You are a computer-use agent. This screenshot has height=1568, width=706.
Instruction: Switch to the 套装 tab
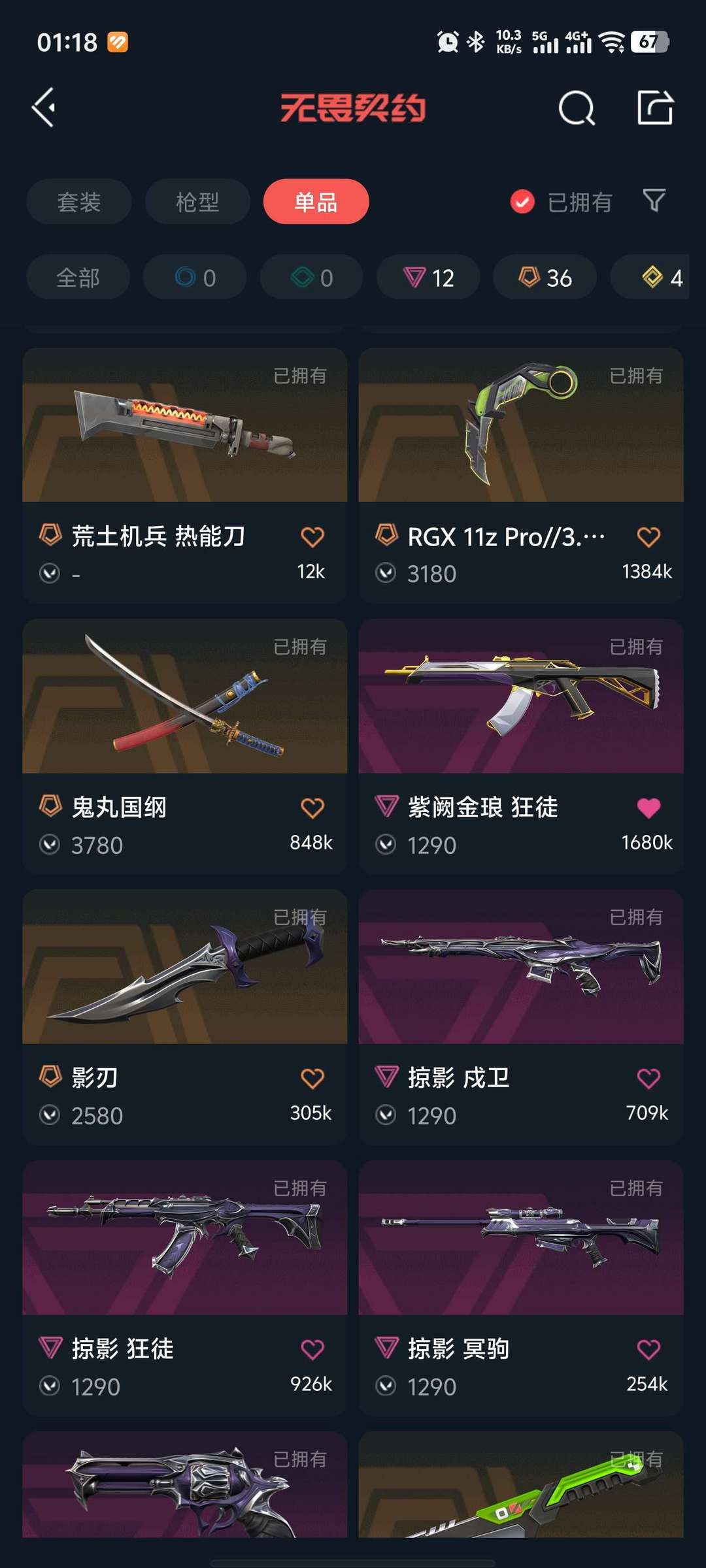pos(79,202)
